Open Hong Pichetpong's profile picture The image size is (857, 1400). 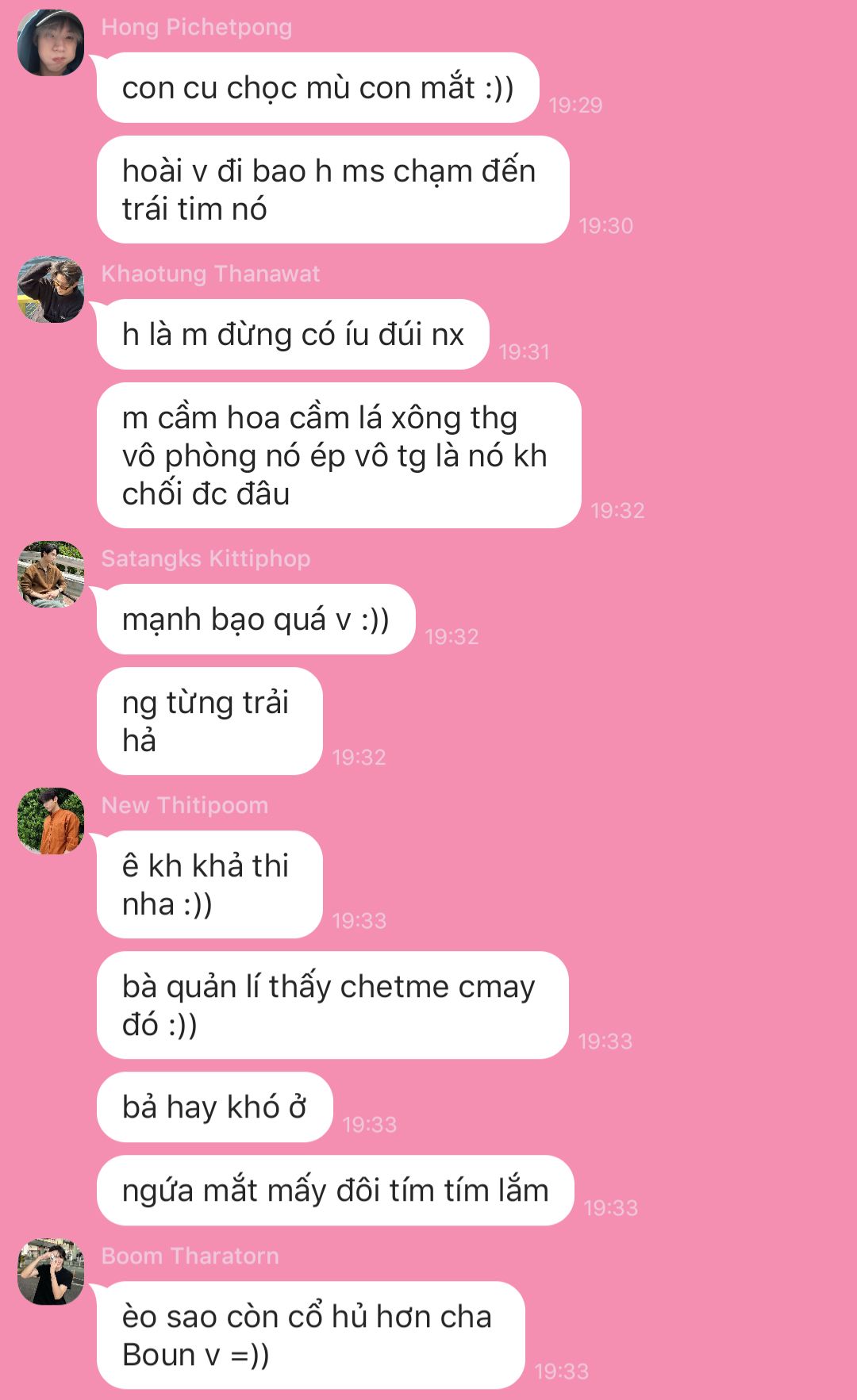coord(51,43)
